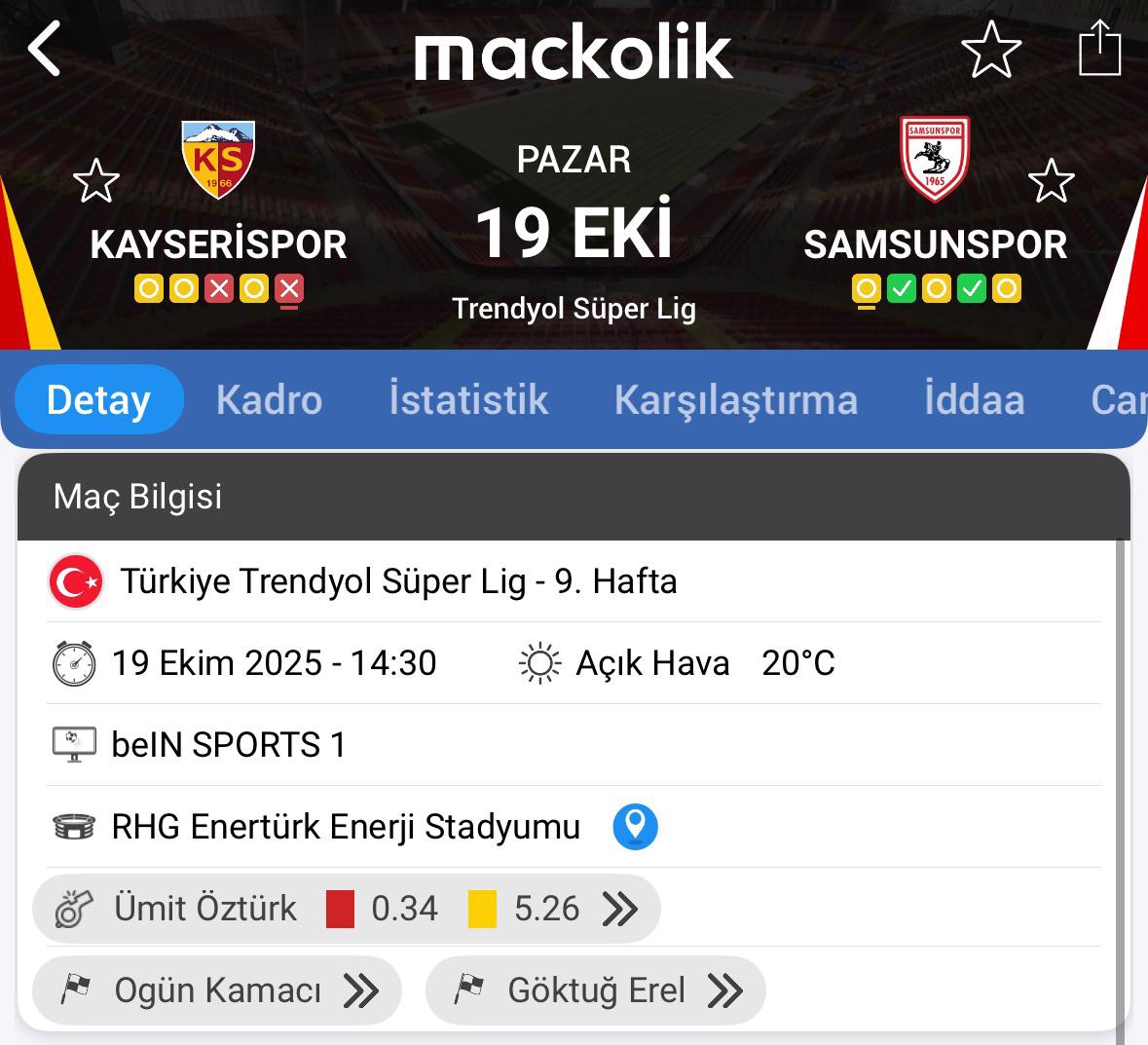Viewport: 1148px width, 1045px height.
Task: Switch to the İstatistik tab
Action: (468, 399)
